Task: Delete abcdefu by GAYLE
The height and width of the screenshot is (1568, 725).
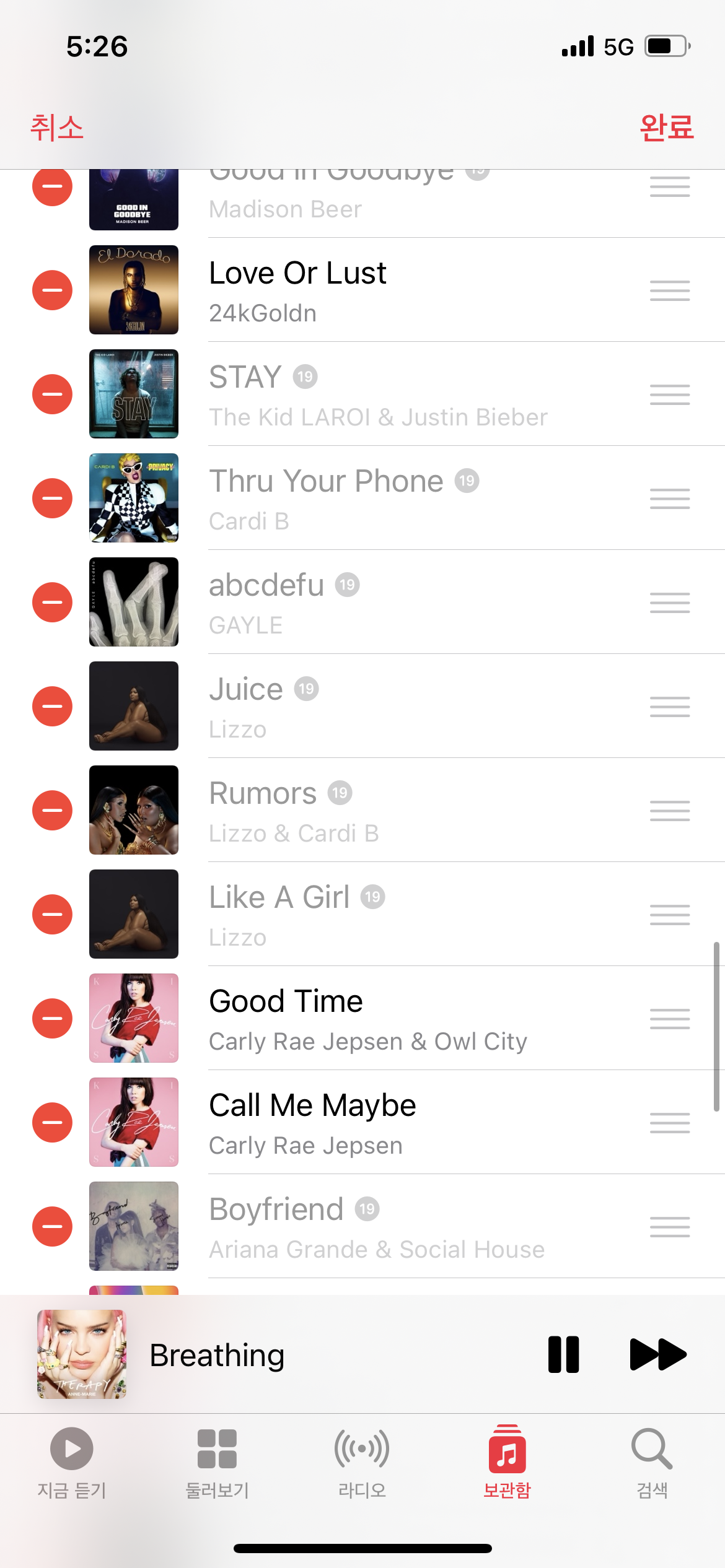Action: click(52, 602)
